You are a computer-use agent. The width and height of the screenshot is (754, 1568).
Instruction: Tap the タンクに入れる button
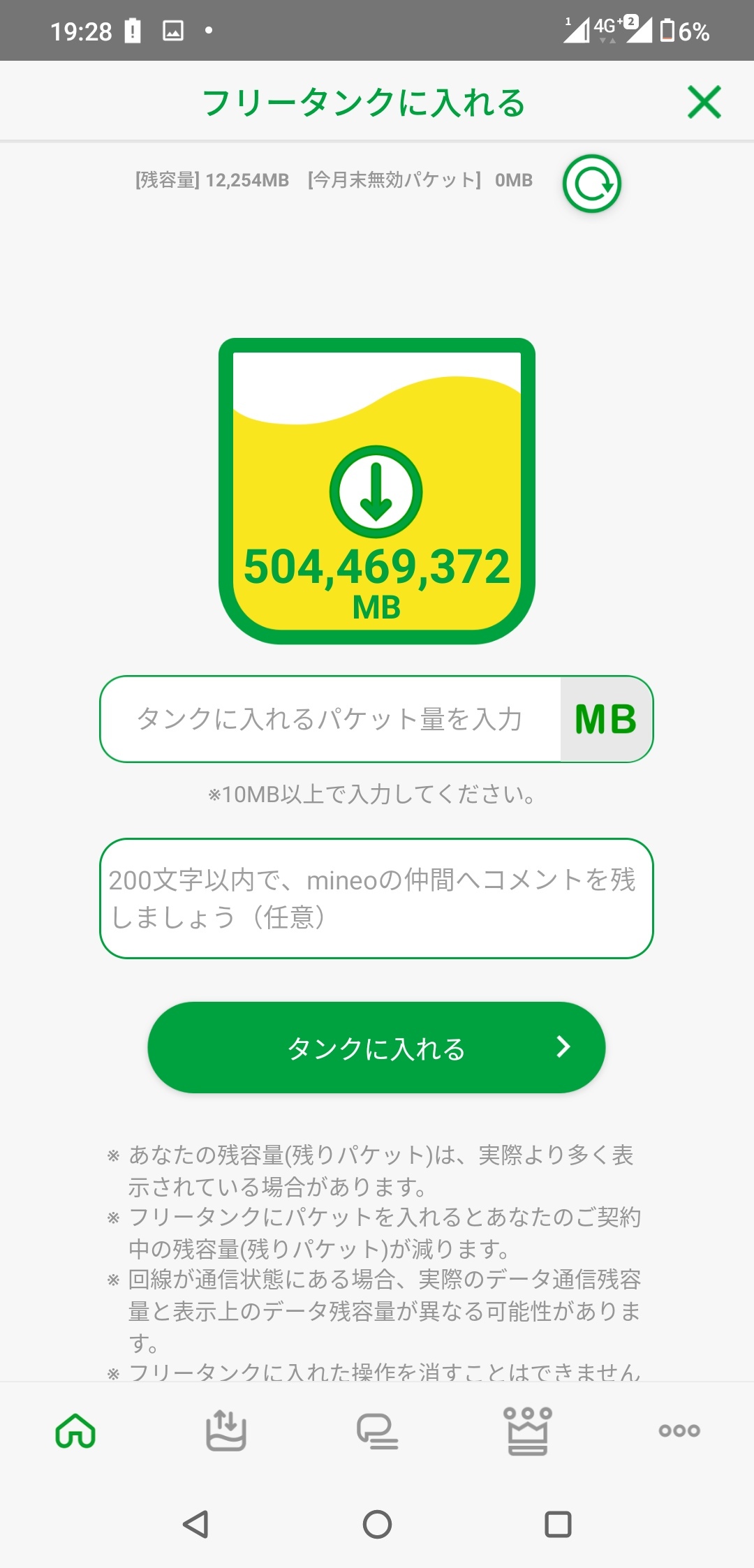(x=376, y=1047)
